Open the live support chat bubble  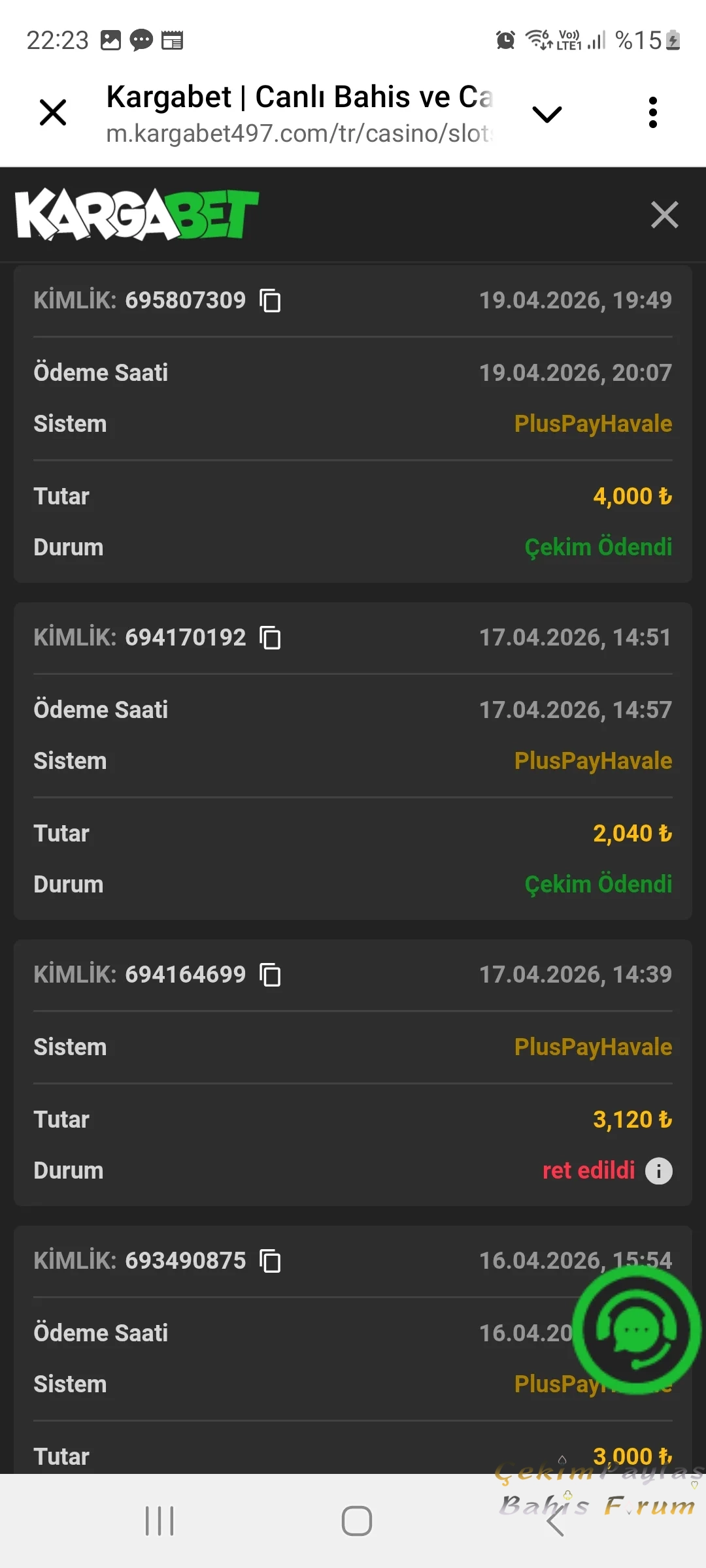636,1331
